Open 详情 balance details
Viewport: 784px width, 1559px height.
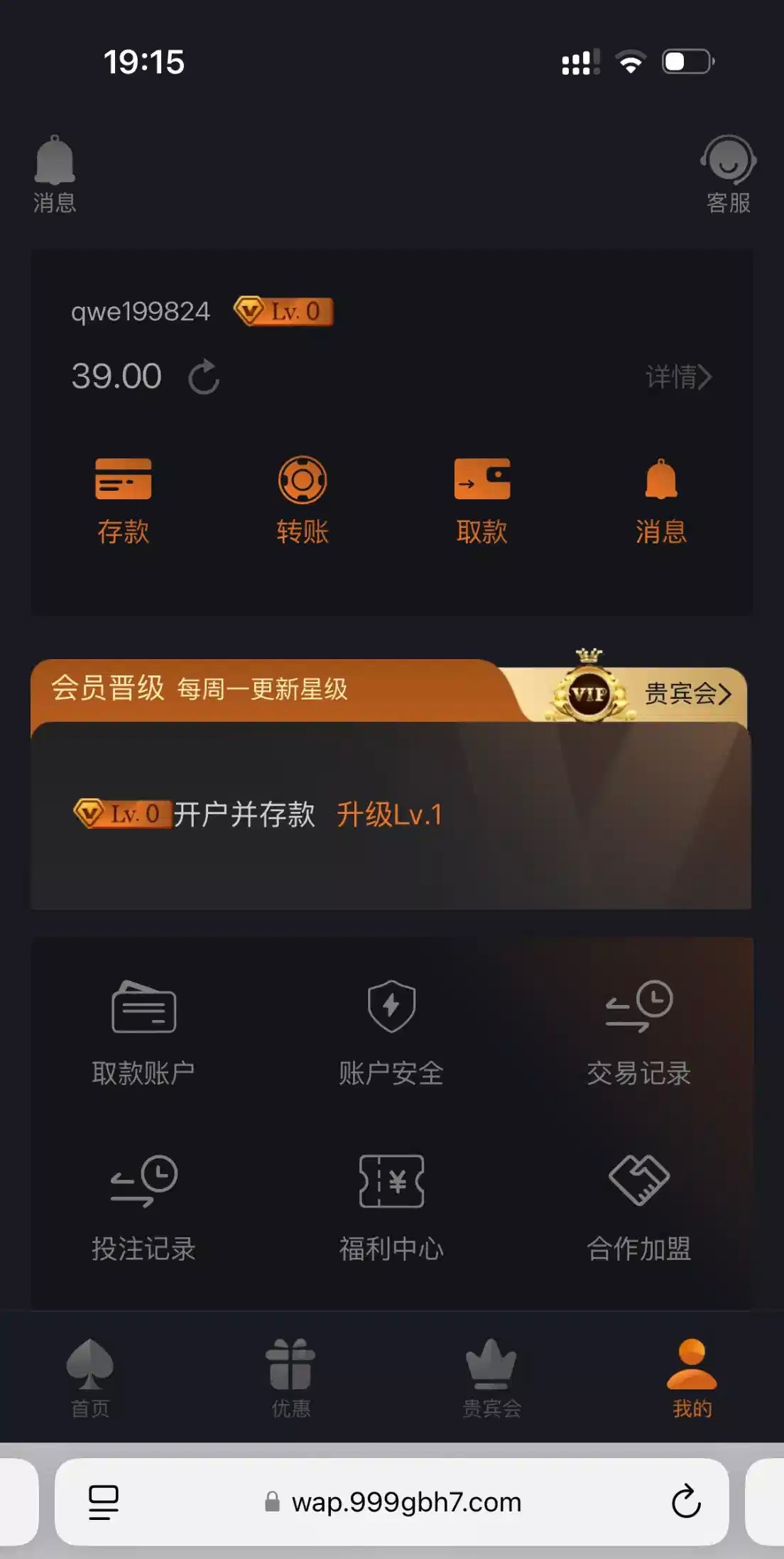coord(677,376)
